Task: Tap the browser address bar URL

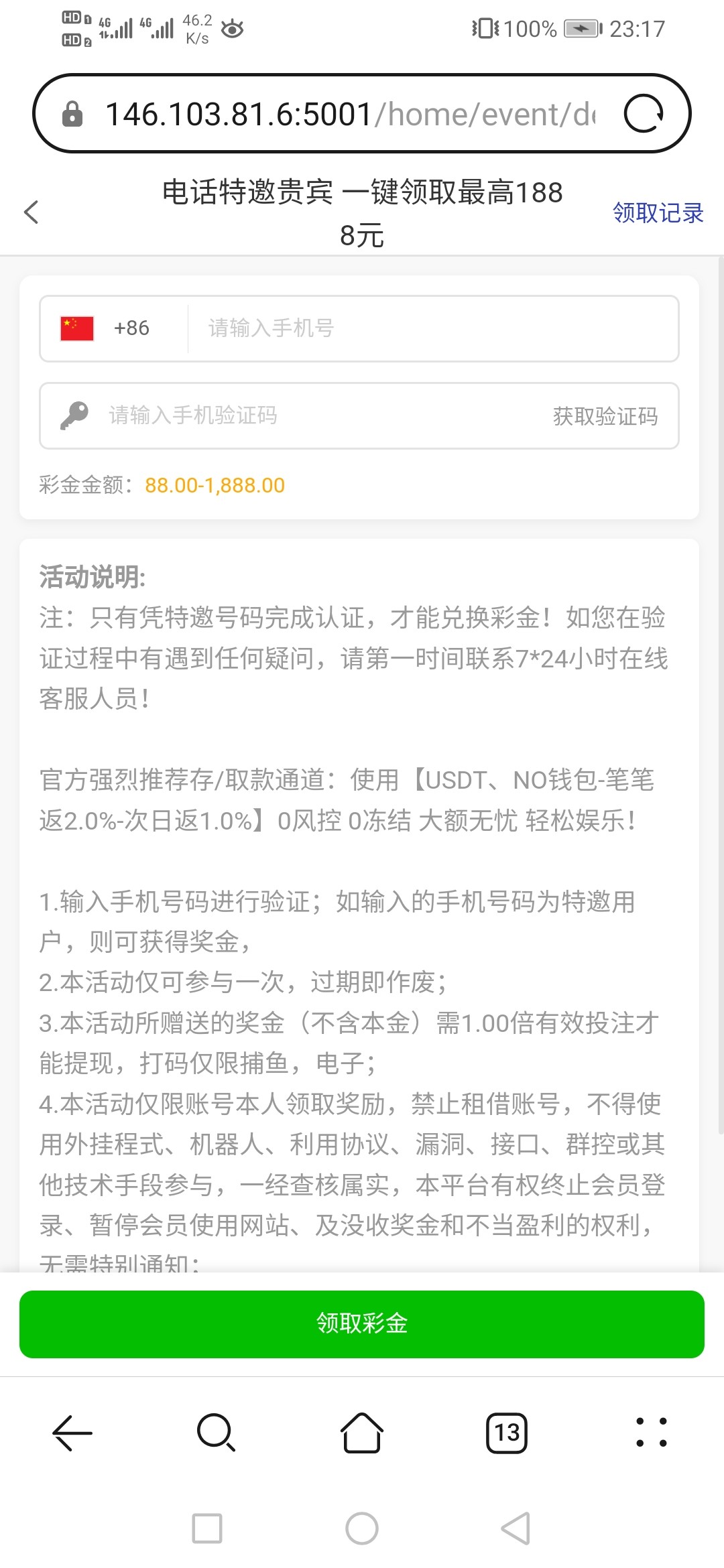Action: point(349,115)
